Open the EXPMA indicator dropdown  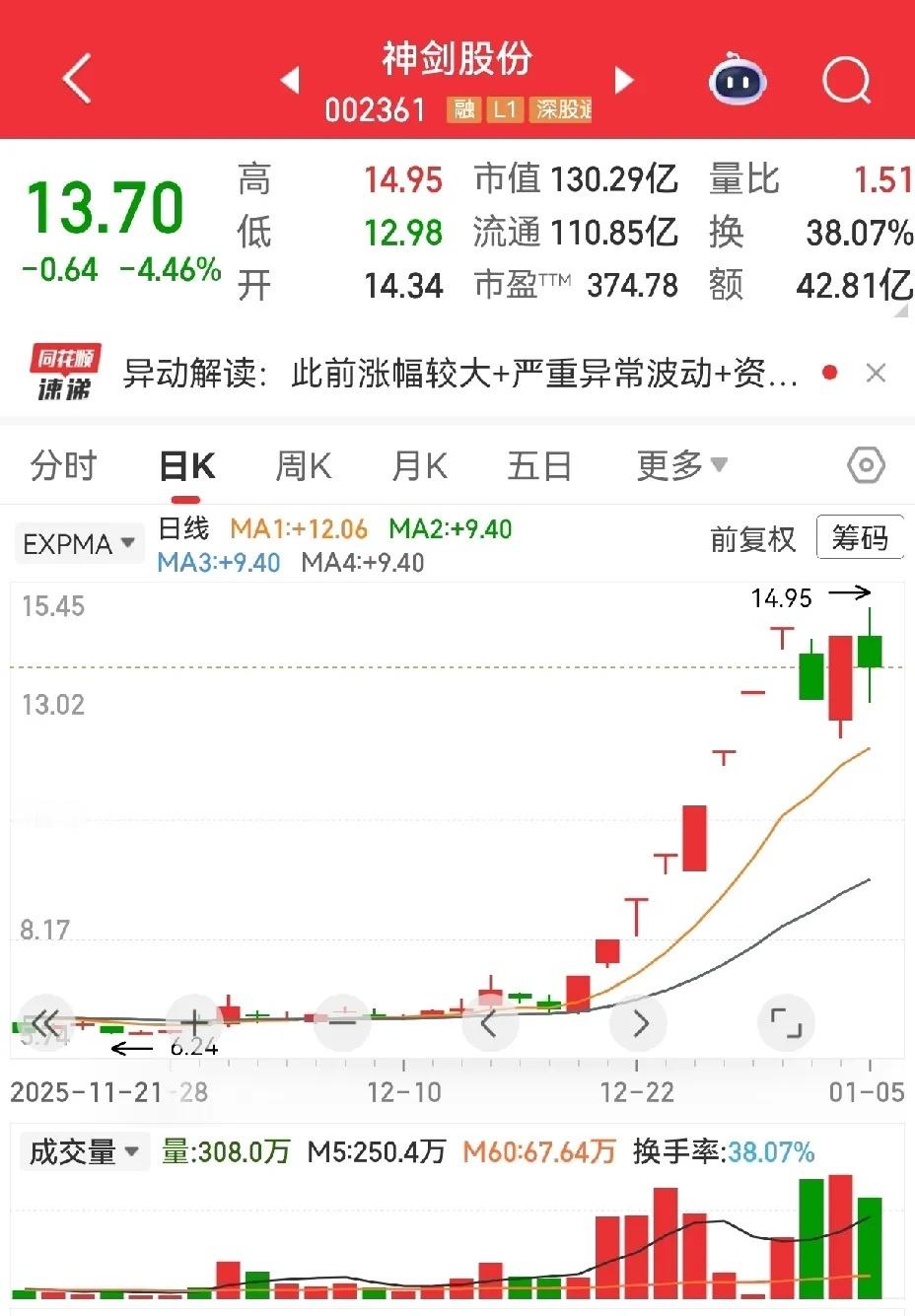(79, 543)
